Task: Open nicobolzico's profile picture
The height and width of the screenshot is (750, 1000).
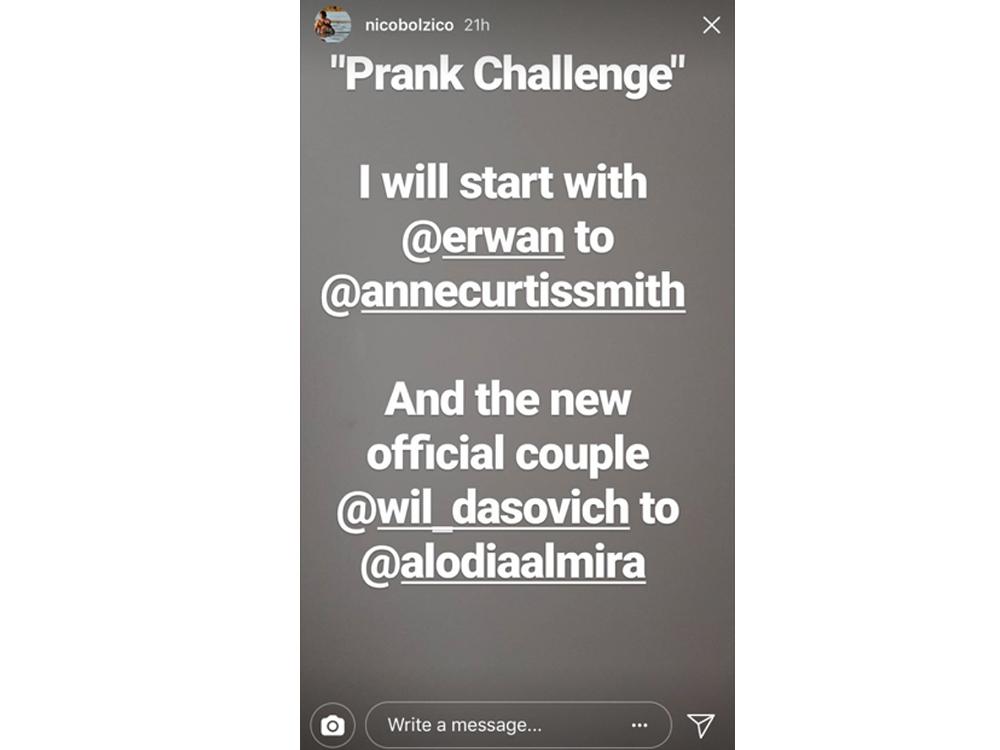Action: coord(333,25)
